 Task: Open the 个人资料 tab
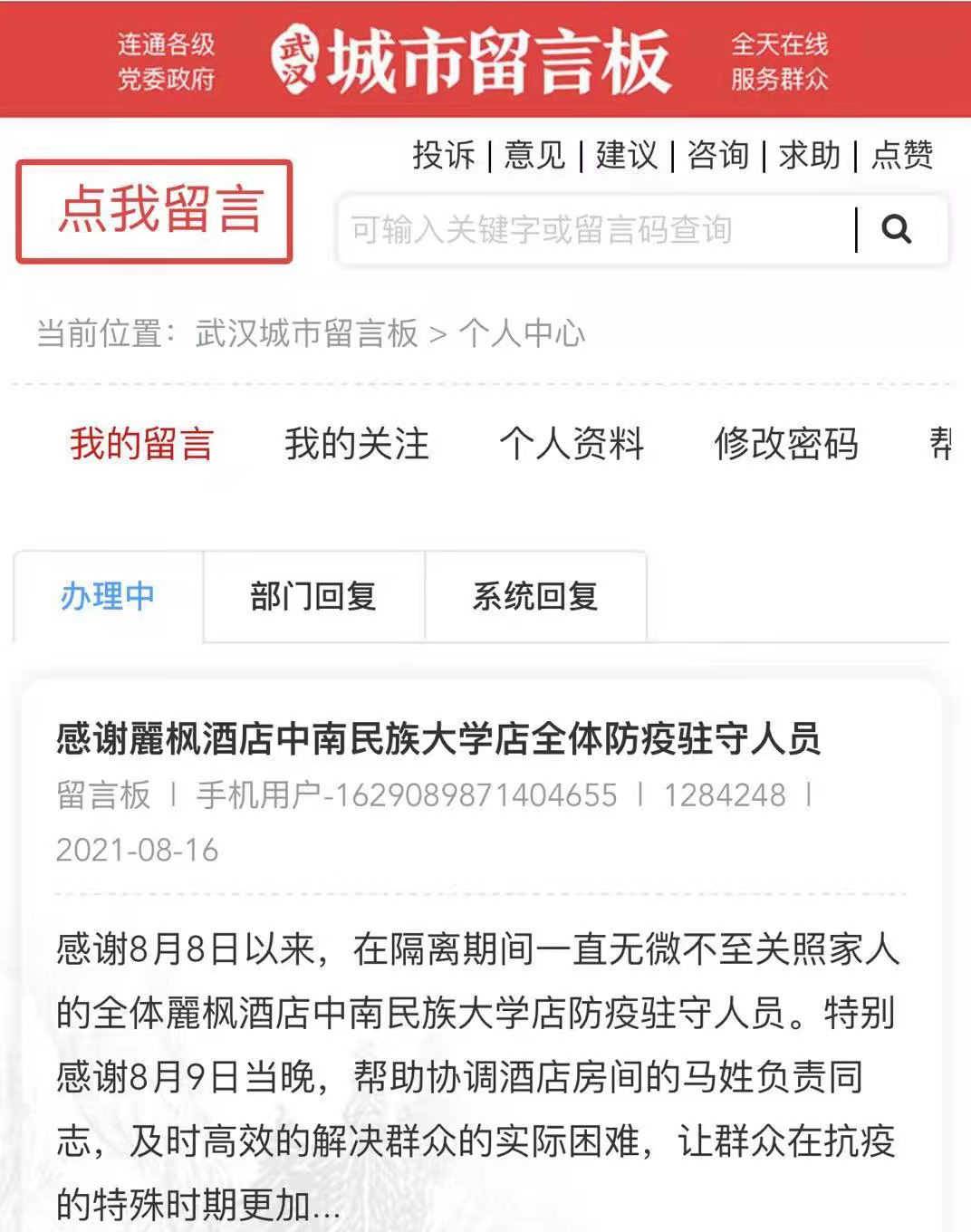572,444
